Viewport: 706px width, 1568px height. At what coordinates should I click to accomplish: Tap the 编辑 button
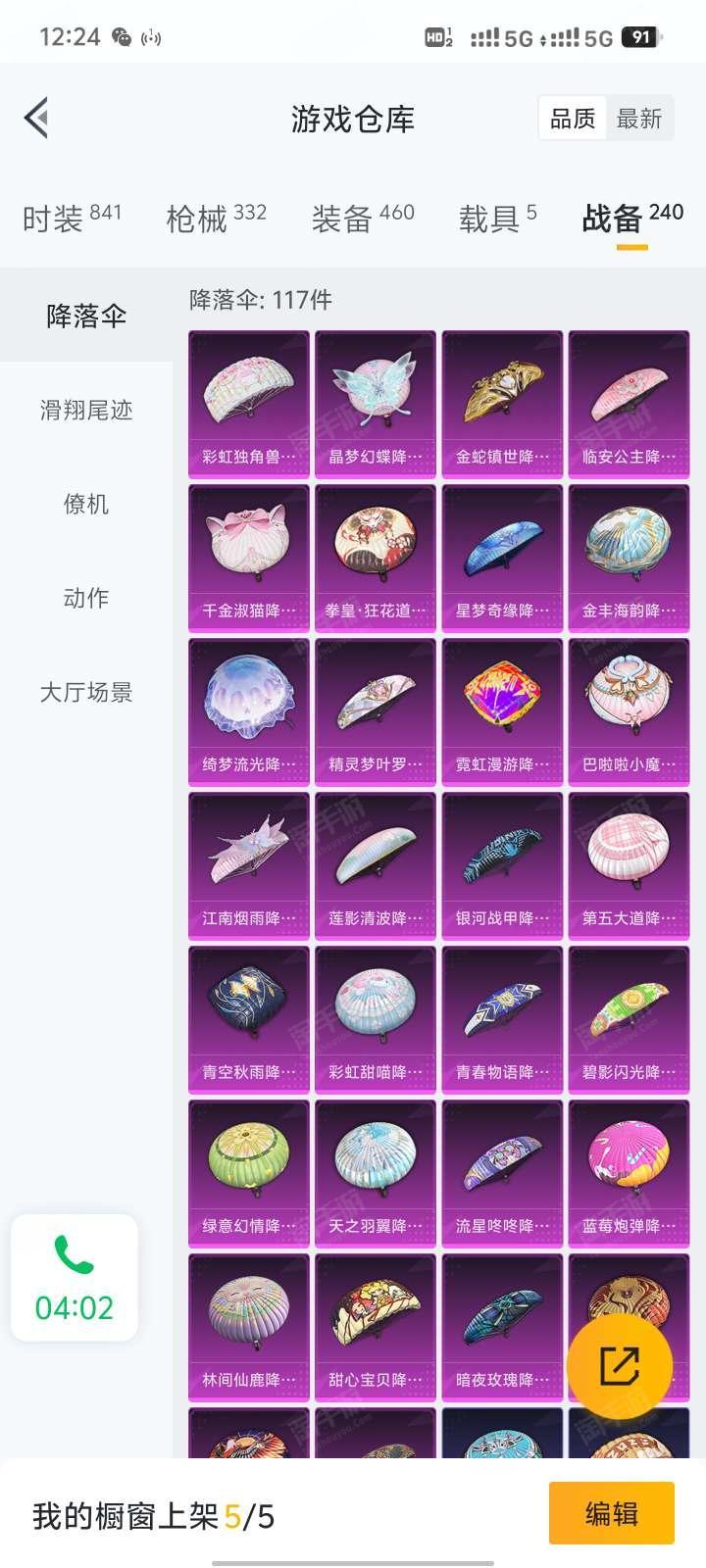[612, 1513]
